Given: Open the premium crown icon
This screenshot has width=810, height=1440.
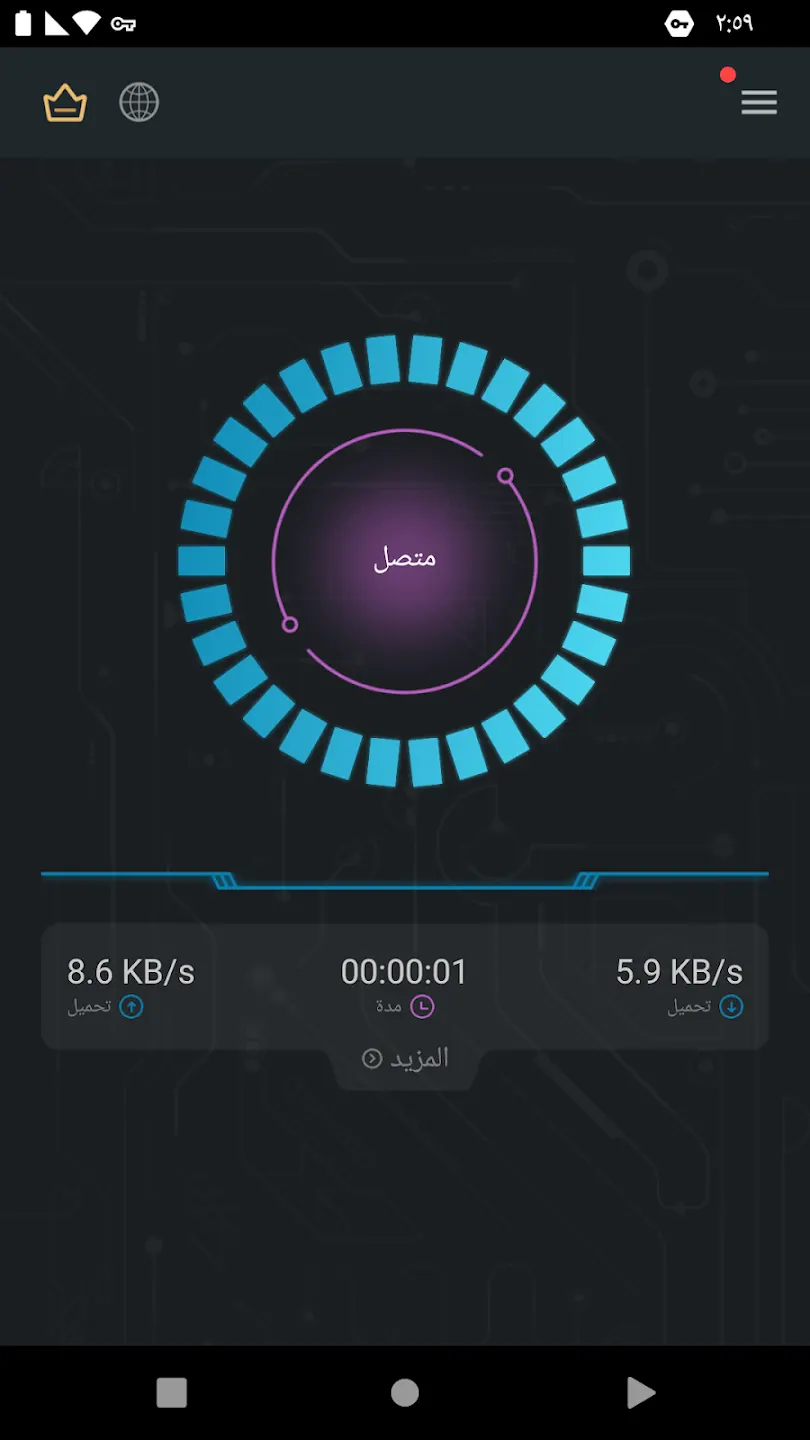Looking at the screenshot, I should [65, 103].
